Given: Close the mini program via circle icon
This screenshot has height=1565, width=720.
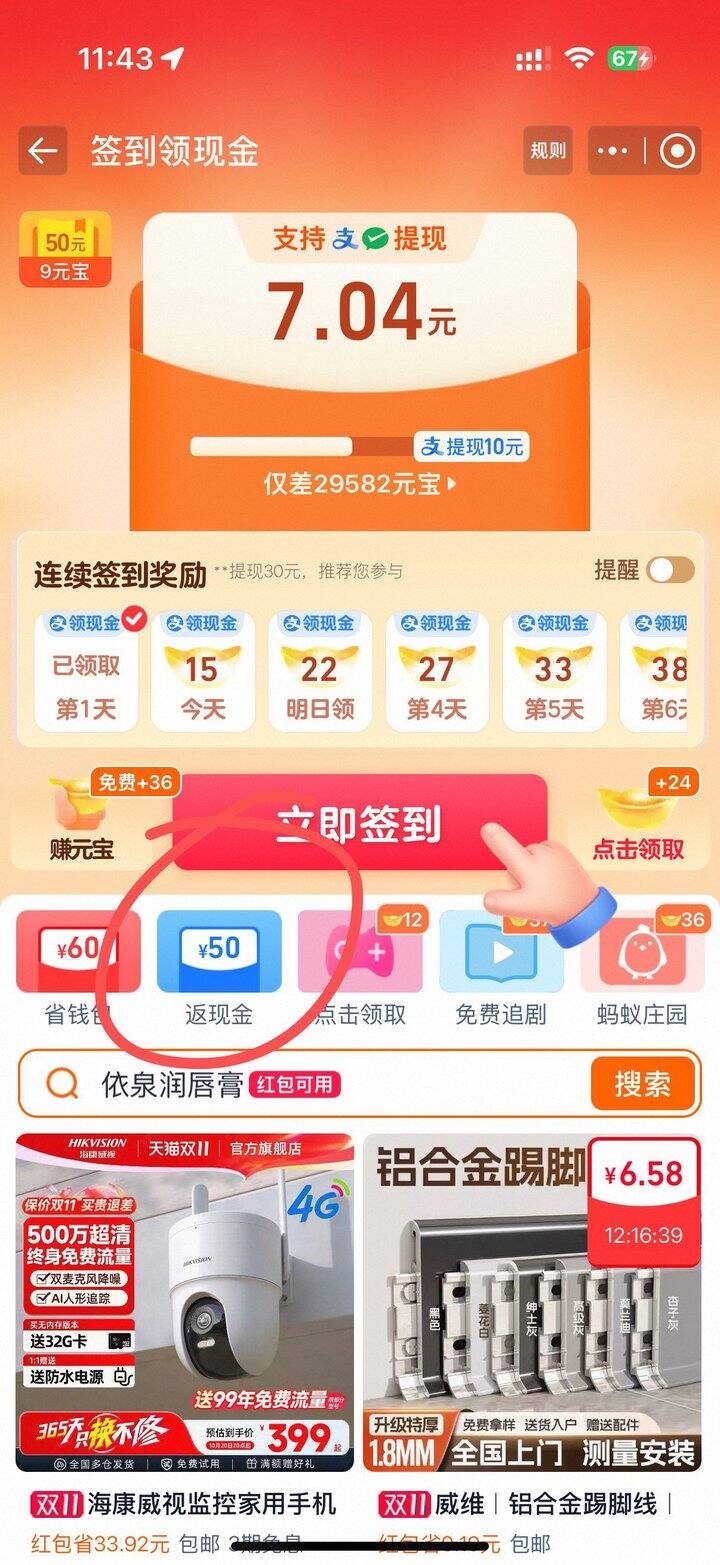Looking at the screenshot, I should pyautogui.click(x=677, y=151).
